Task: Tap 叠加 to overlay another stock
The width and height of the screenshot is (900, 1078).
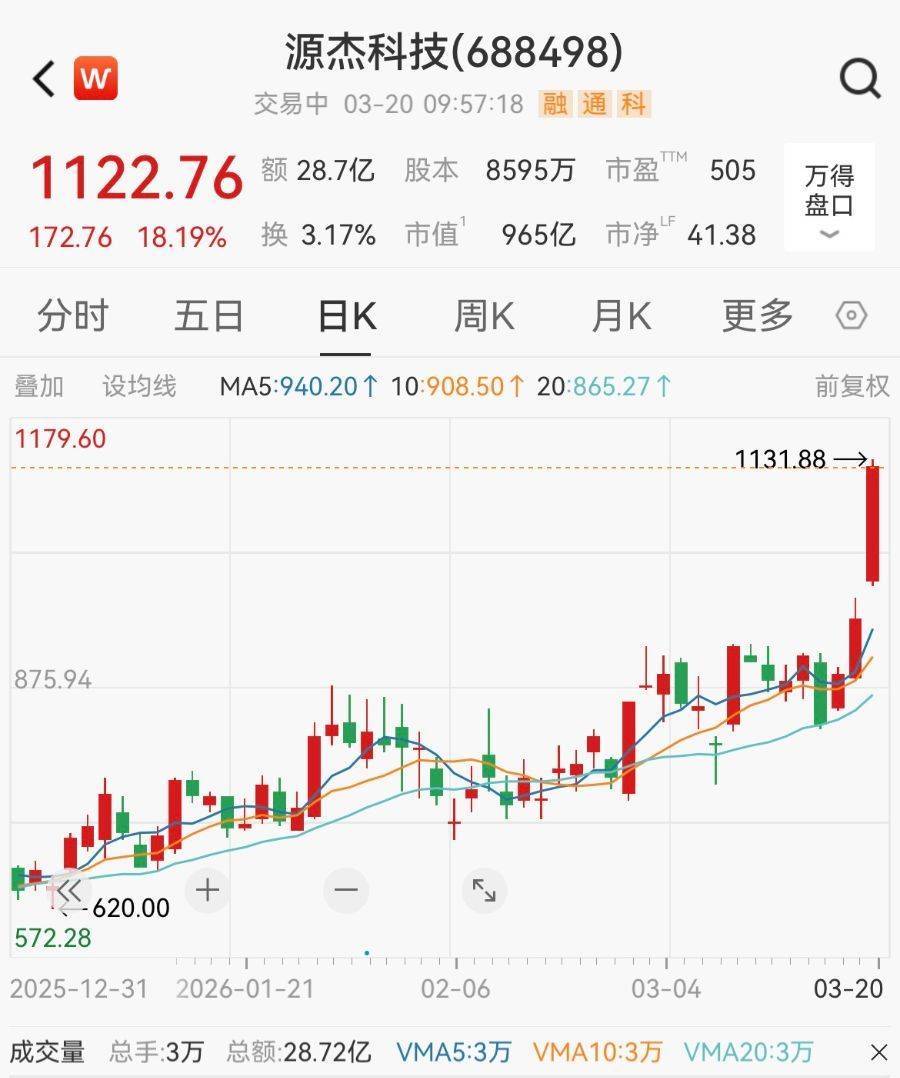Action: (39, 386)
